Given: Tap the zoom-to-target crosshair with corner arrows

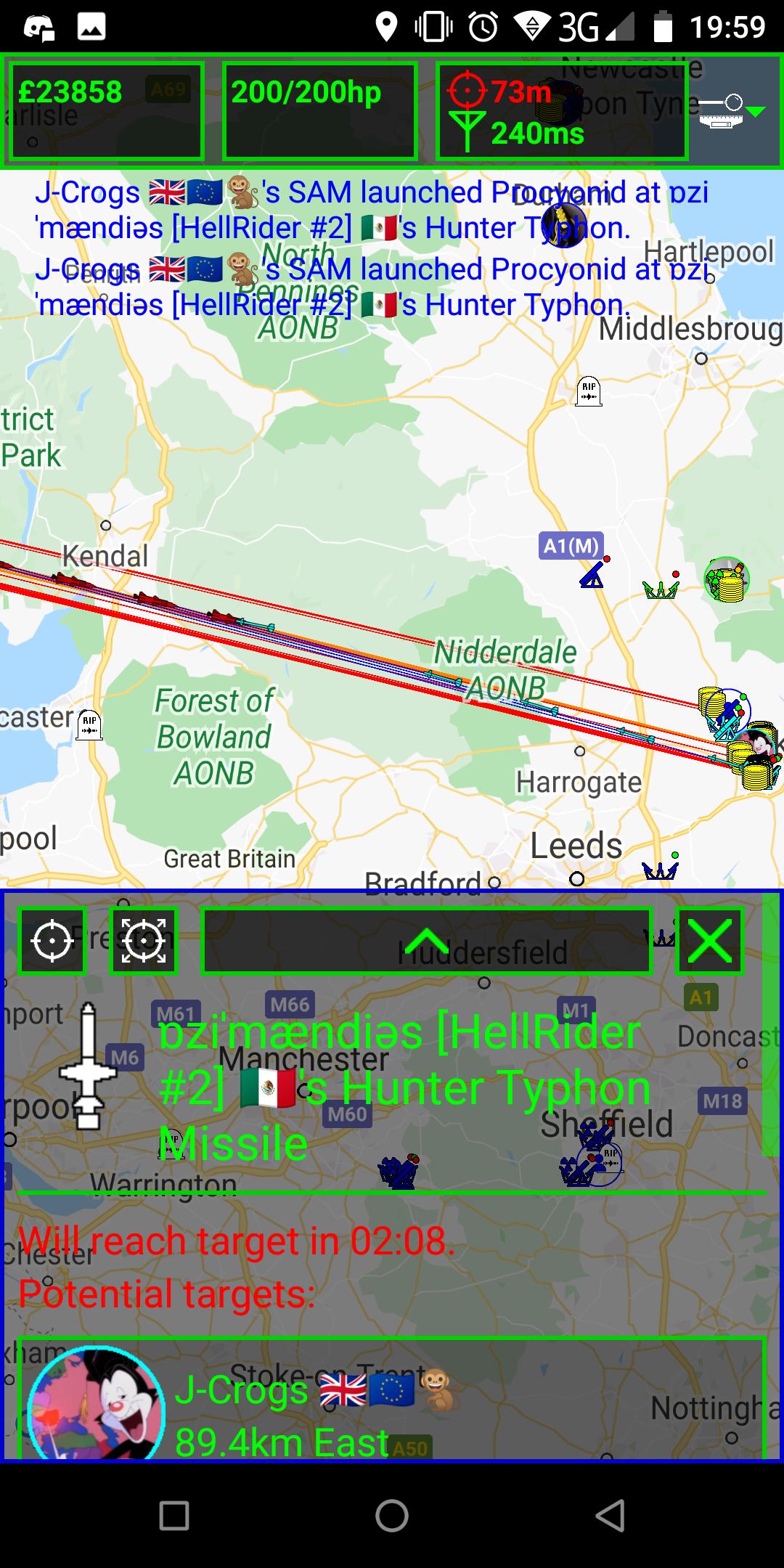Looking at the screenshot, I should click(x=143, y=941).
